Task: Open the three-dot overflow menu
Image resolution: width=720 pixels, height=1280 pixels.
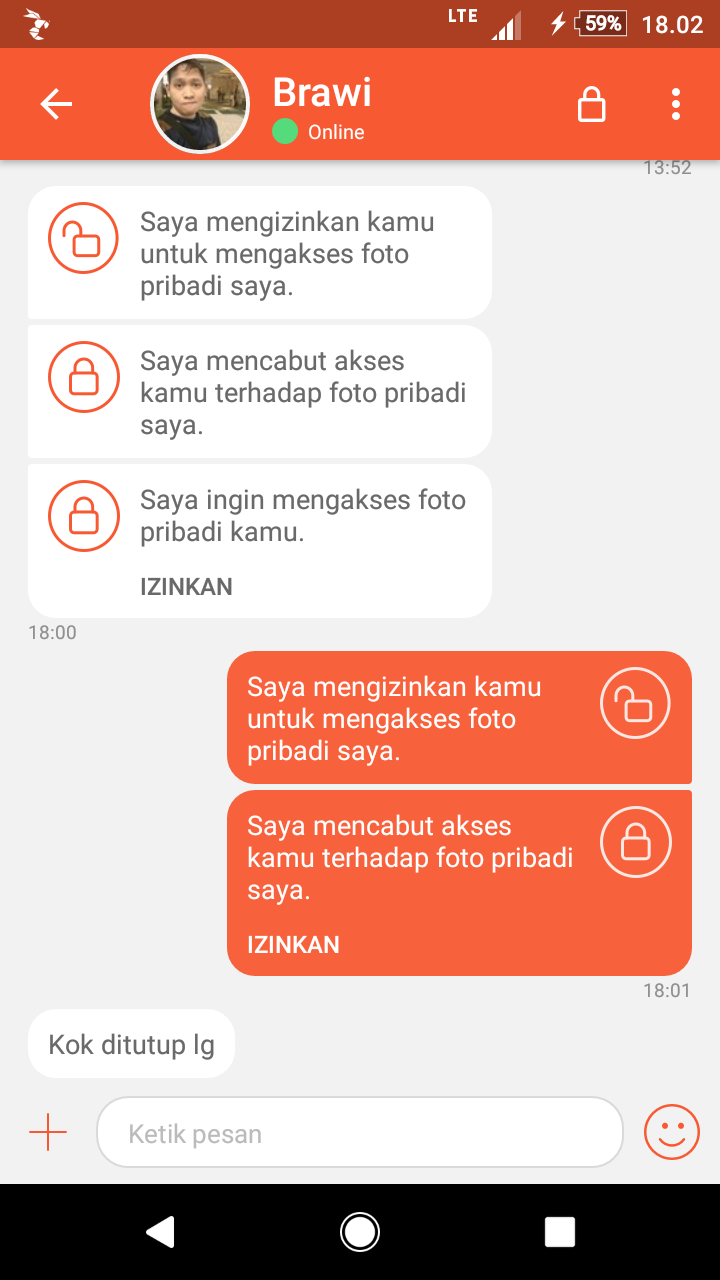Action: tap(676, 104)
